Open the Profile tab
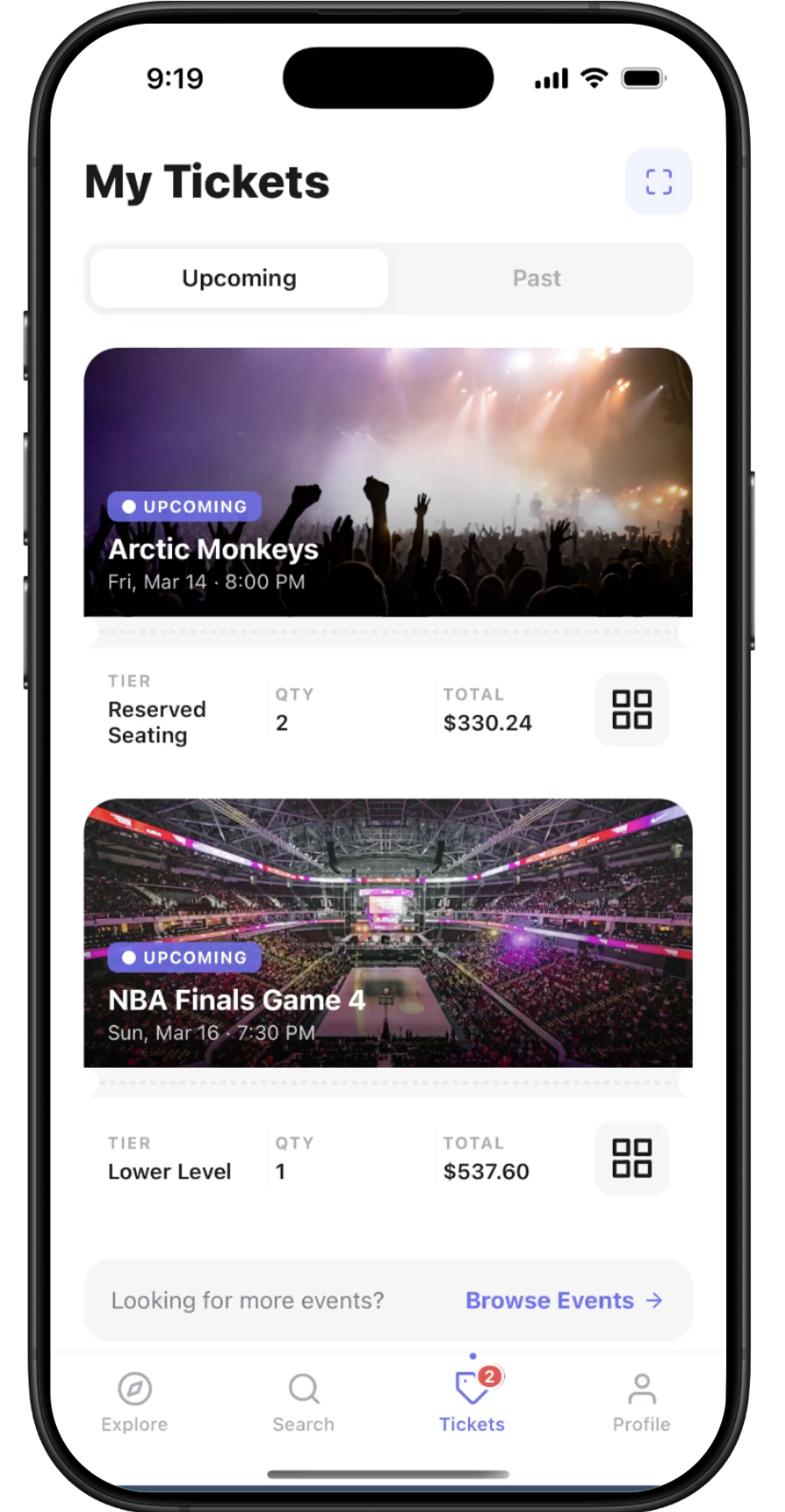 (641, 1401)
